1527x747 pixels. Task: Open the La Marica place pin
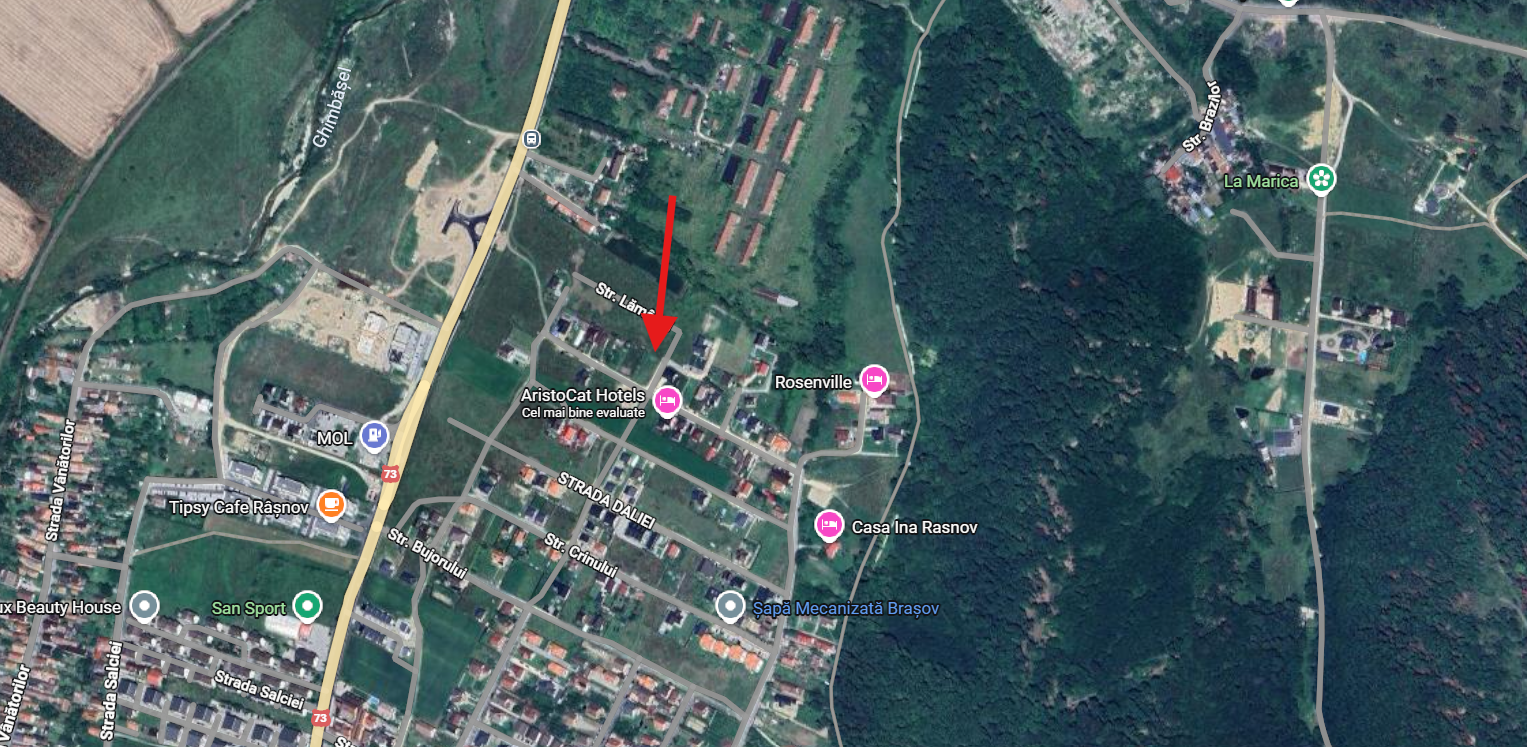click(x=1322, y=180)
